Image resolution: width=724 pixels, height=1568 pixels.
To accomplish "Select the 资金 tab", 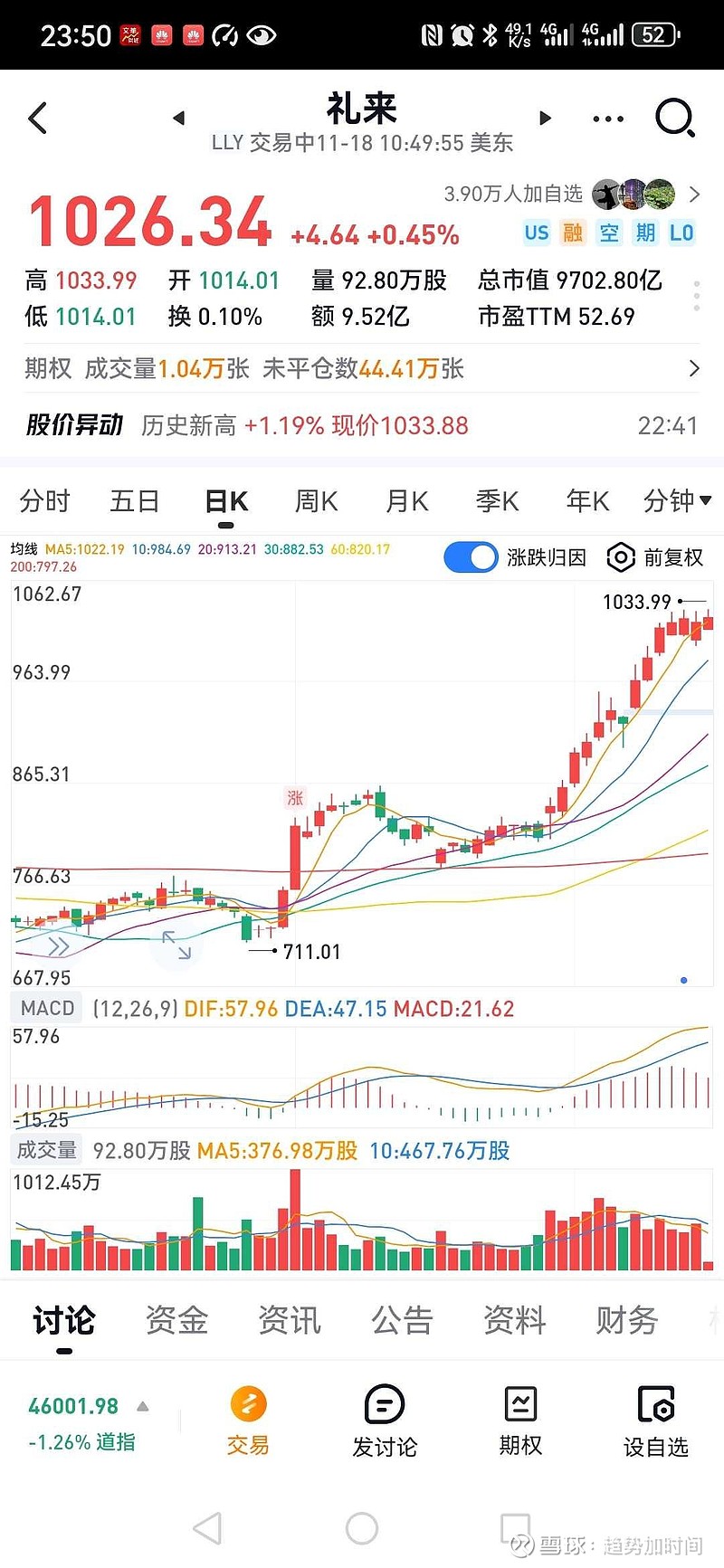I will [x=176, y=1322].
